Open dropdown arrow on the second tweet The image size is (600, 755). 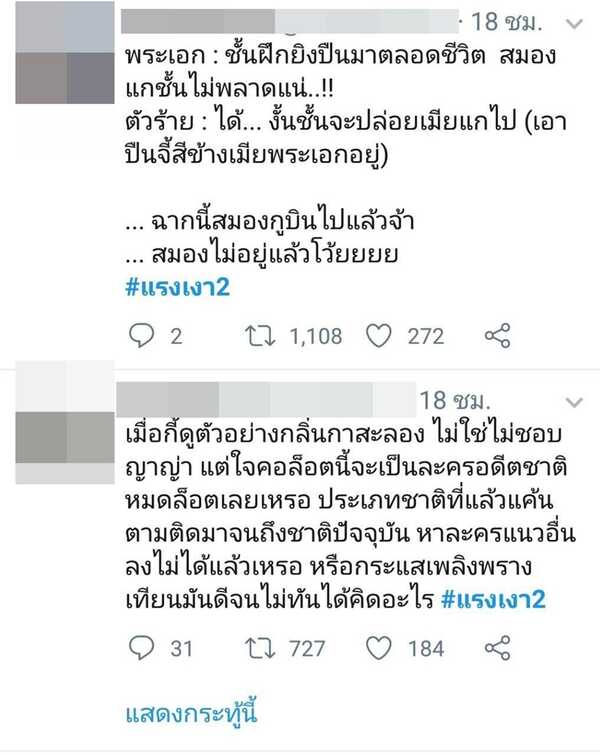point(574,402)
